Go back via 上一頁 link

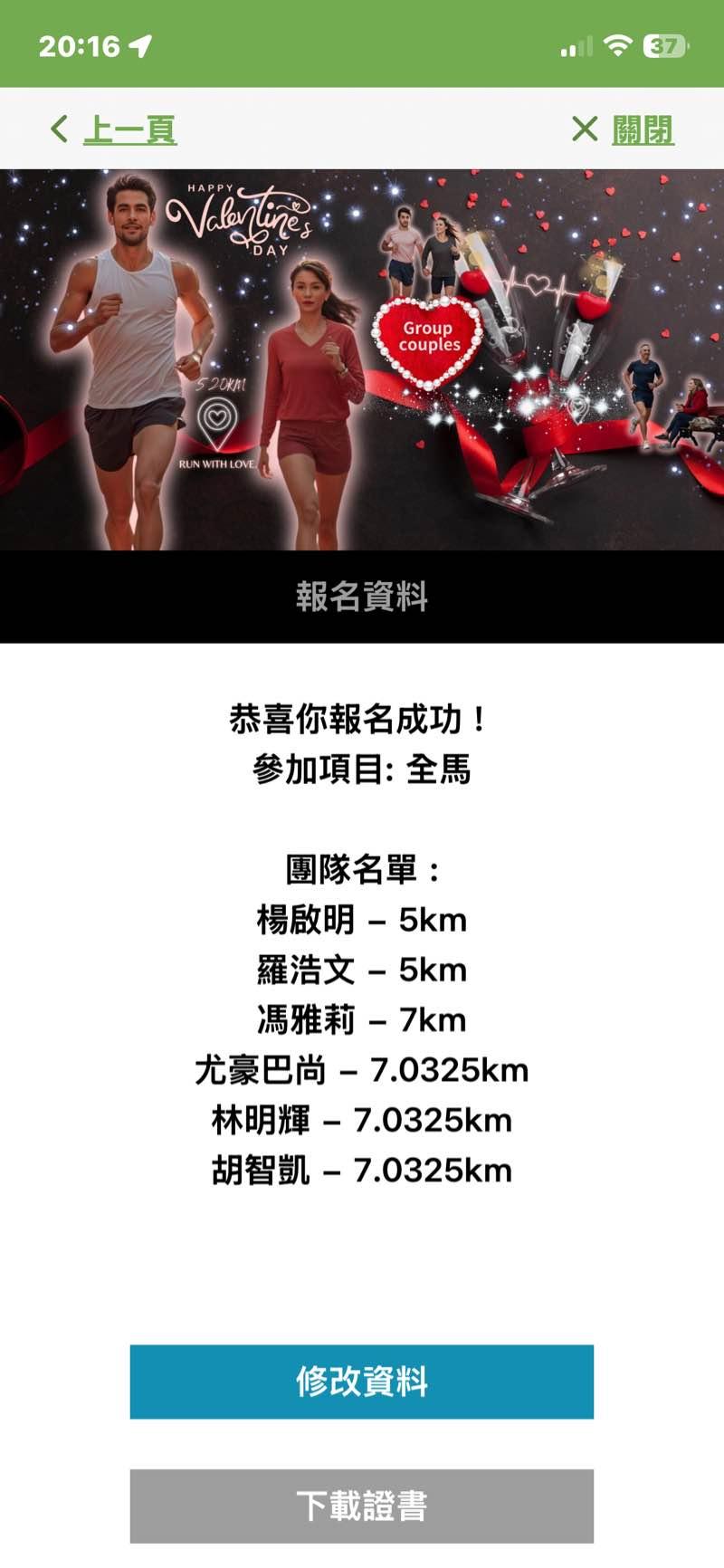tap(114, 129)
